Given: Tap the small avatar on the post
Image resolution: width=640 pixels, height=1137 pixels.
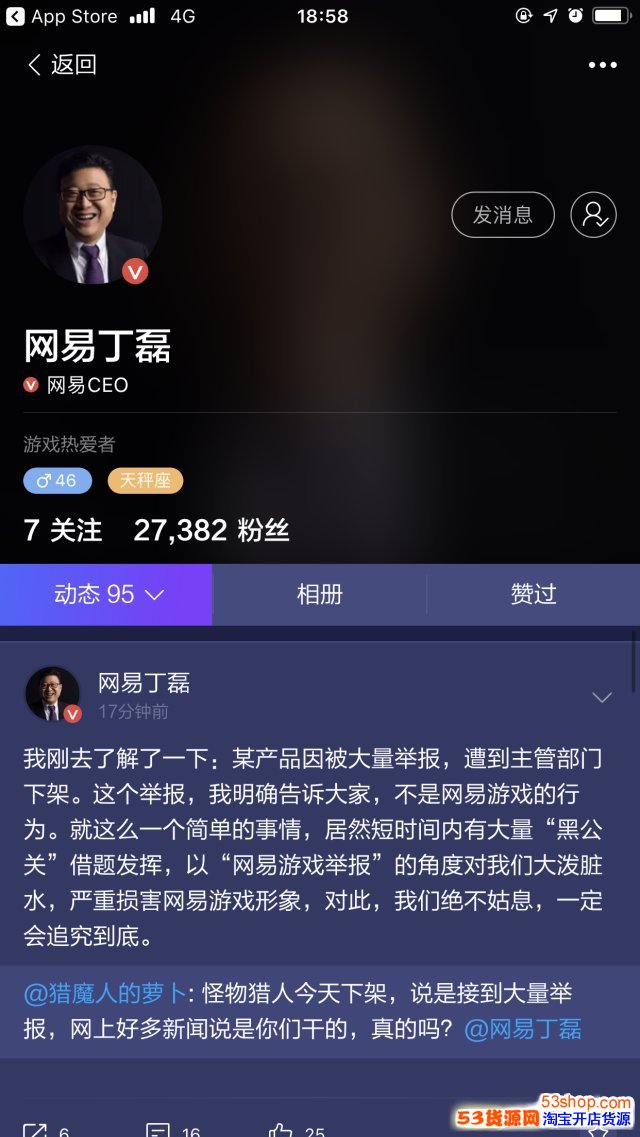Looking at the screenshot, I should (52, 694).
